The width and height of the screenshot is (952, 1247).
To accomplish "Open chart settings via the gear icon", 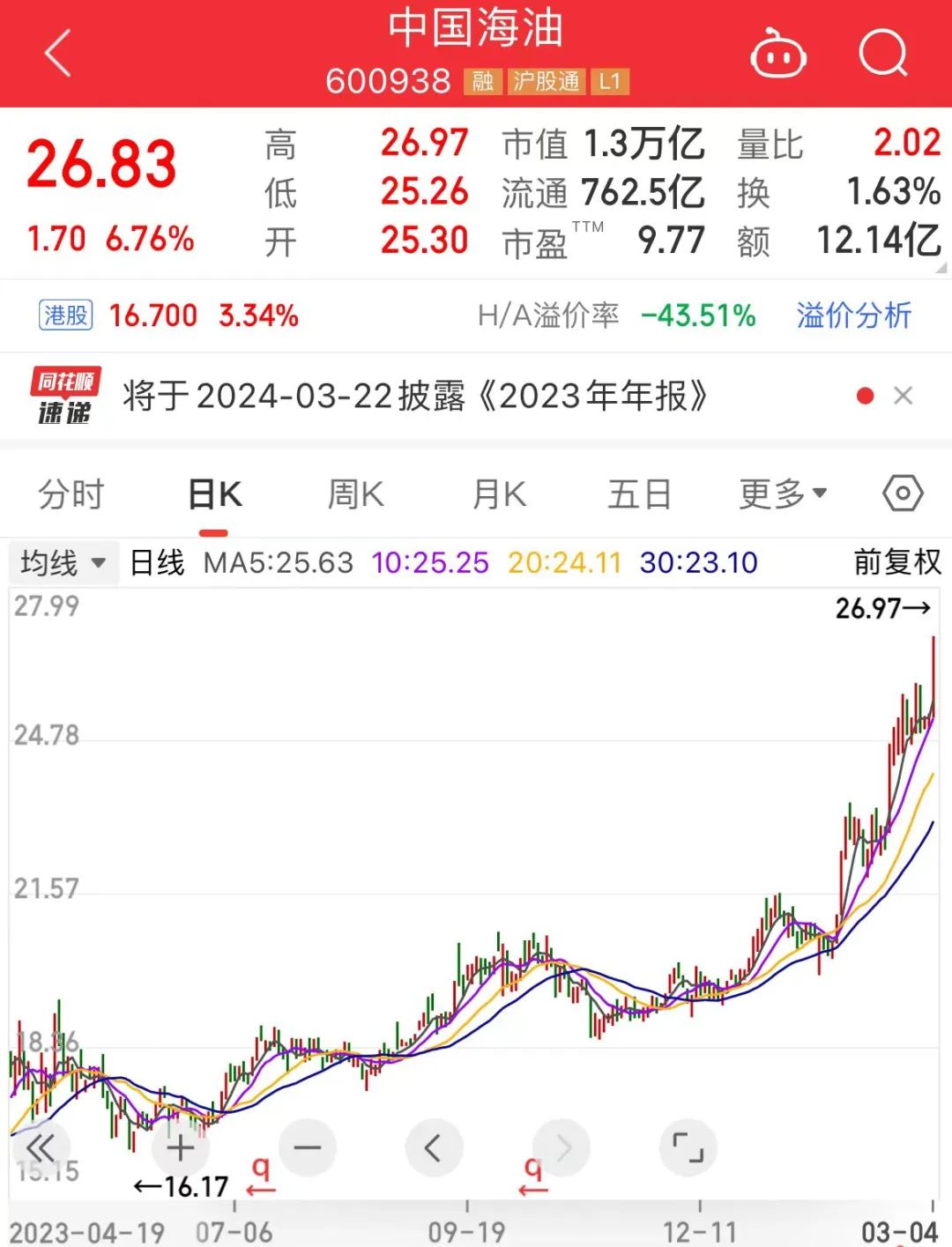I will [x=902, y=494].
